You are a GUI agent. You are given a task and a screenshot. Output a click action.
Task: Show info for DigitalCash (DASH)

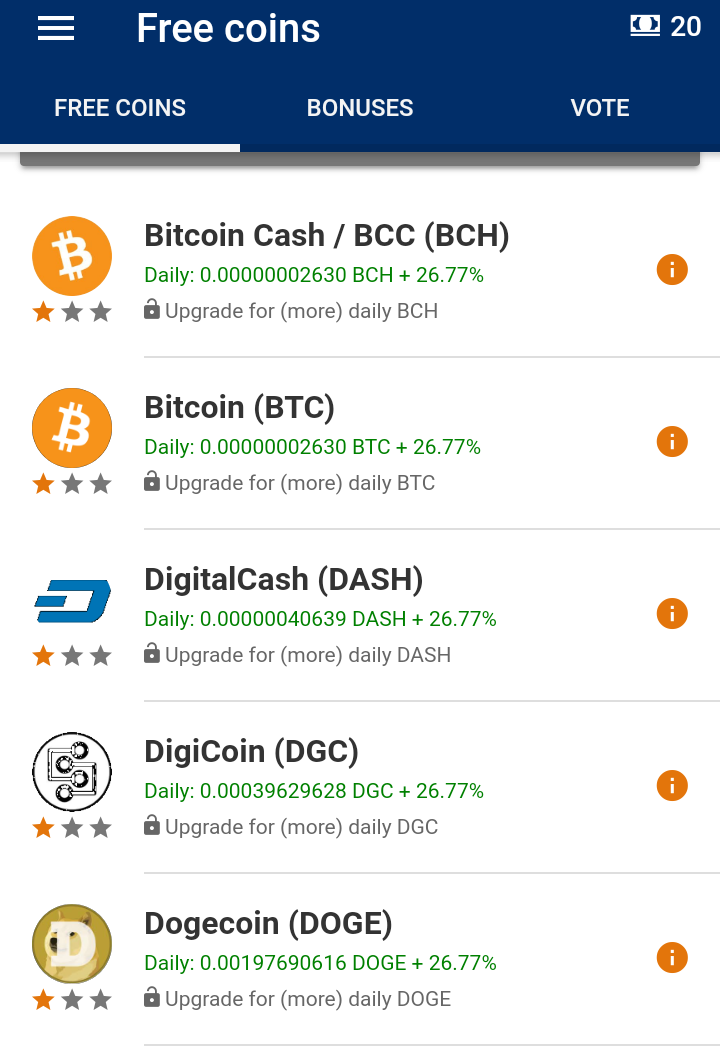pos(672,613)
